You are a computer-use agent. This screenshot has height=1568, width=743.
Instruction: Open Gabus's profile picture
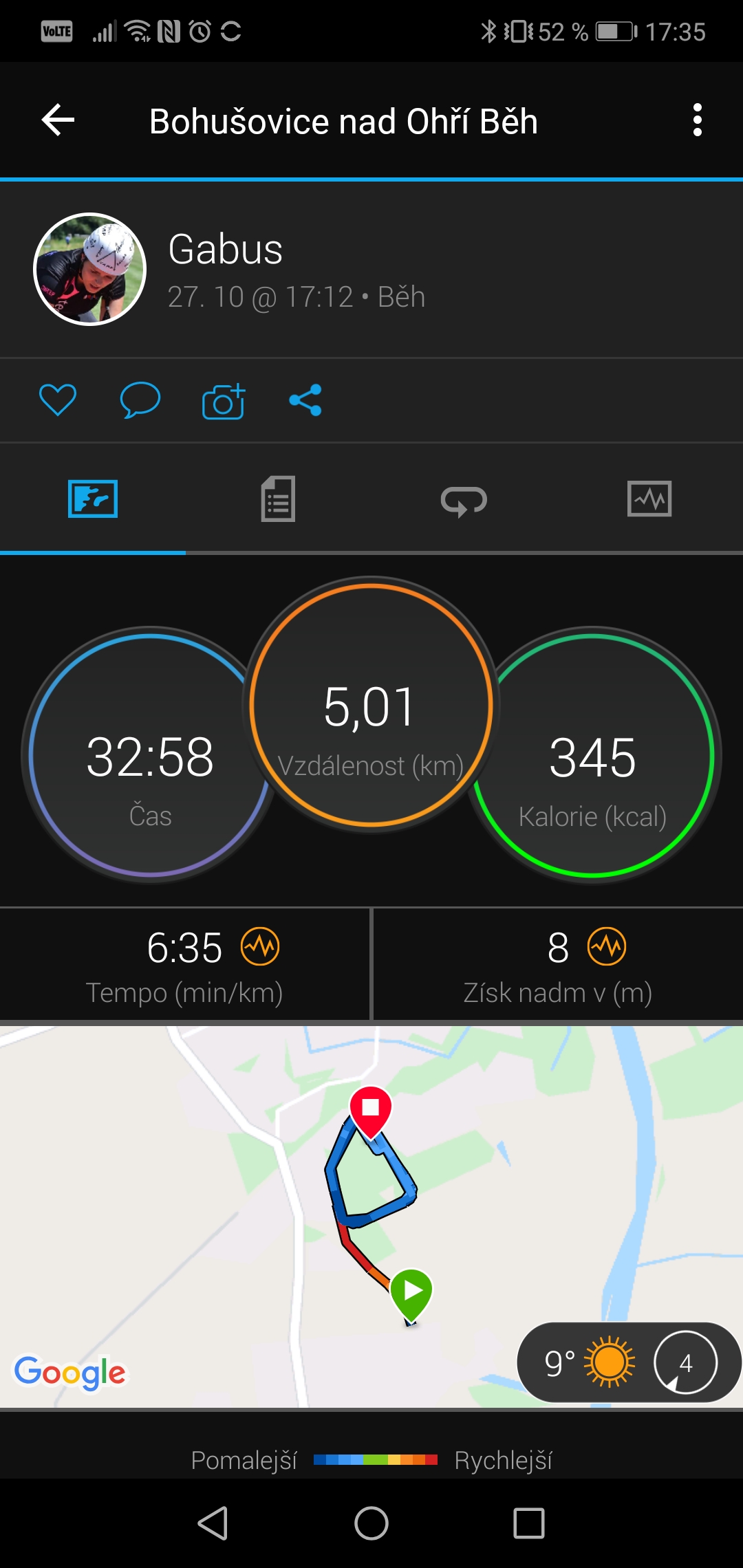coord(90,269)
